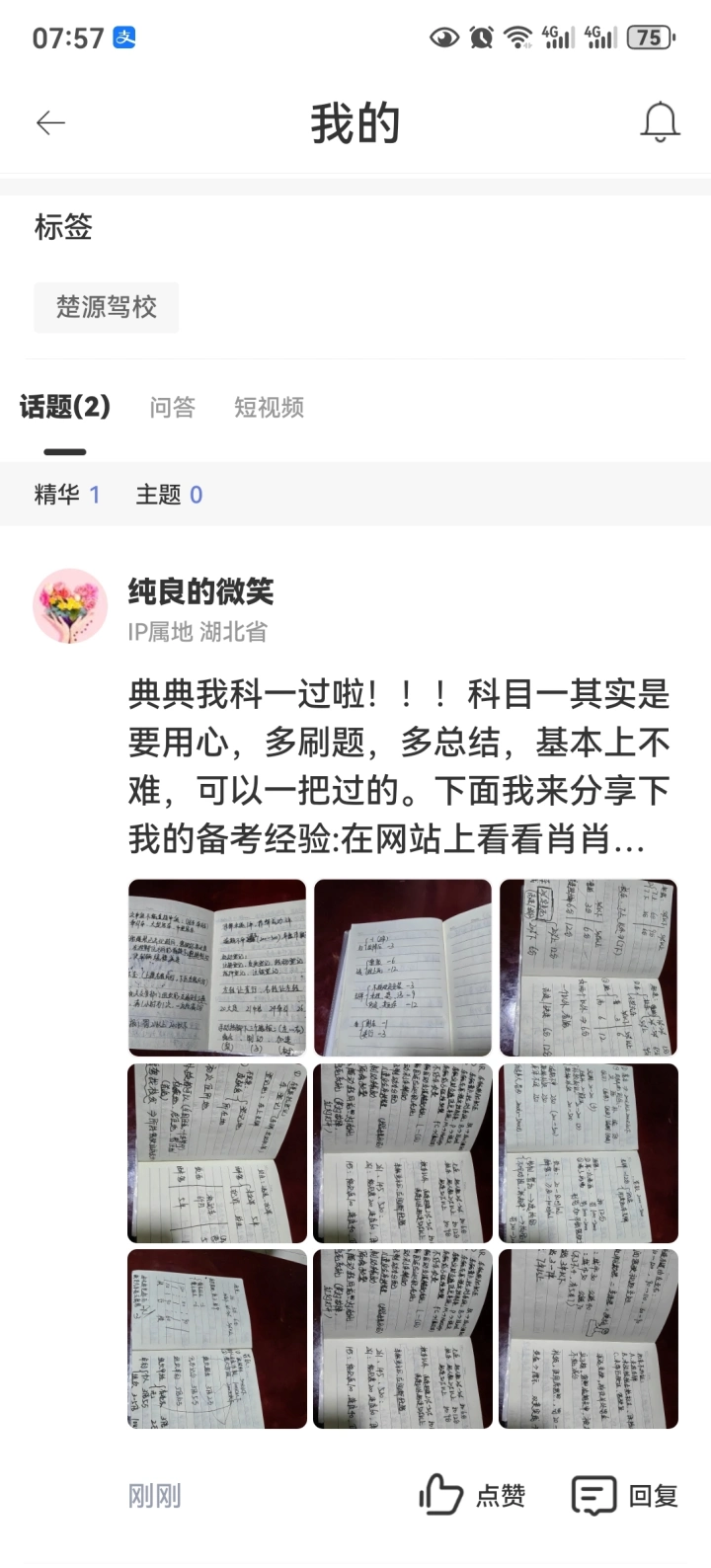Like the post with 点赞
Screen dimensions: 711x1568
tap(472, 1495)
